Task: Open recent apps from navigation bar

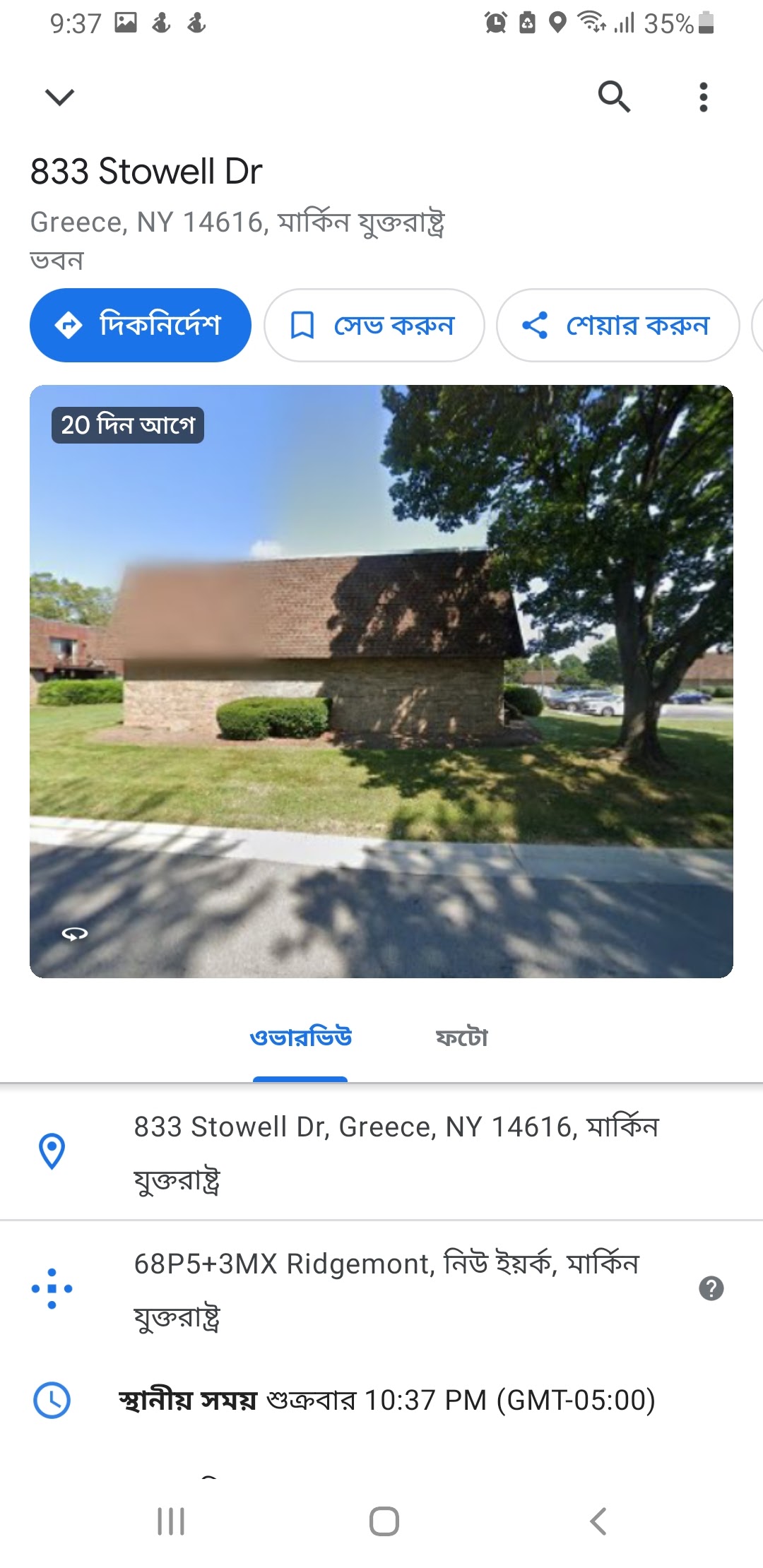Action: click(171, 1521)
